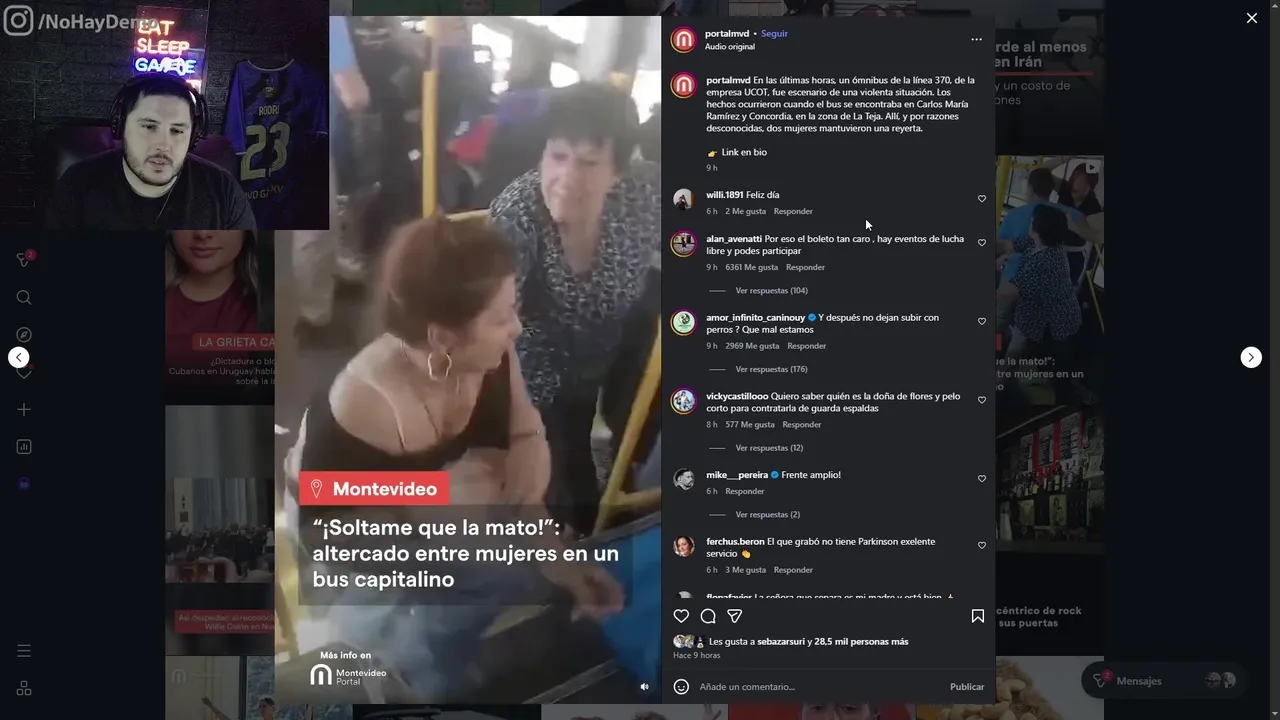This screenshot has width=1280, height=720.
Task: Like vickycastillooo's comment
Action: coord(982,400)
